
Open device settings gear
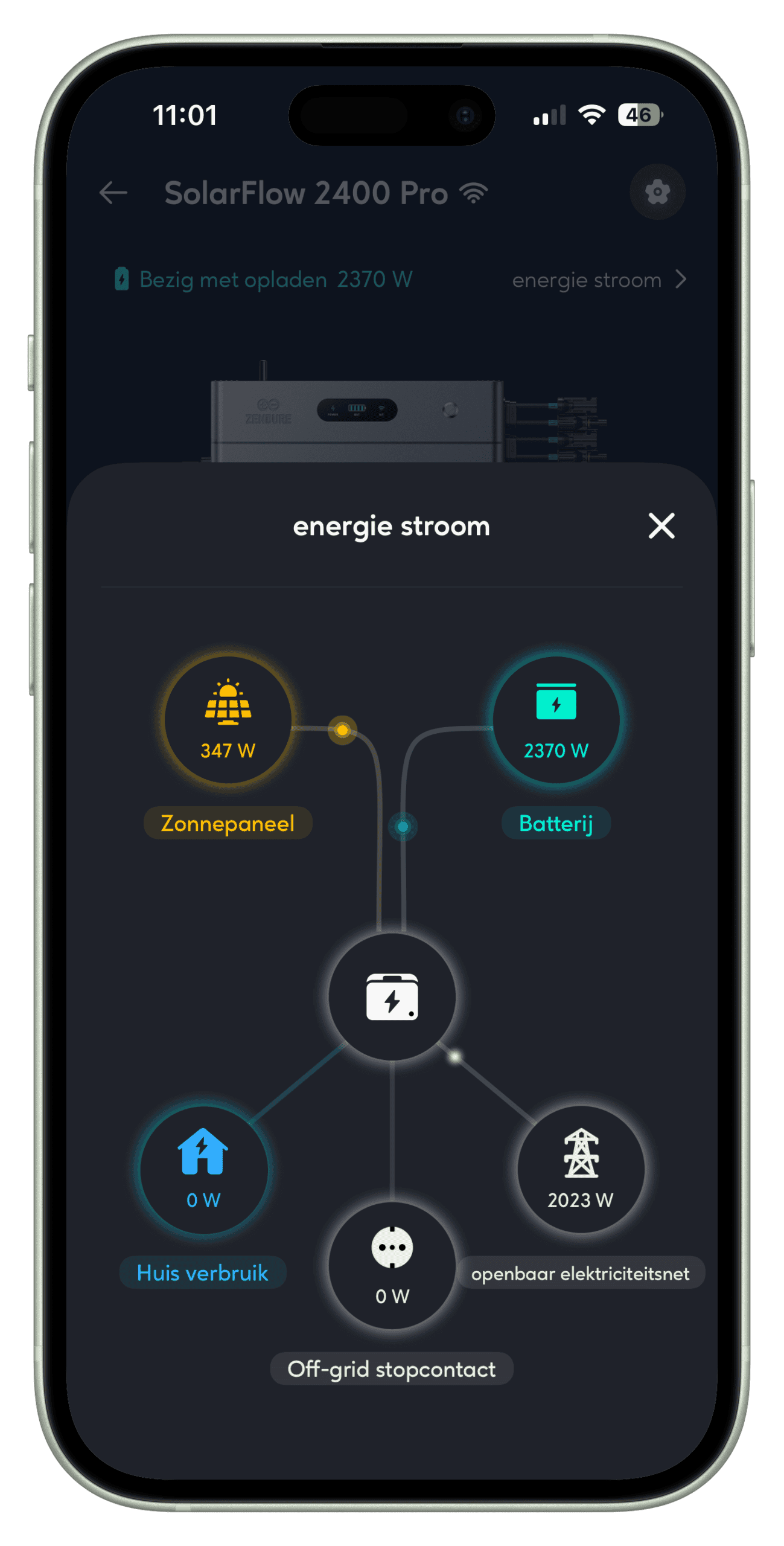click(657, 192)
